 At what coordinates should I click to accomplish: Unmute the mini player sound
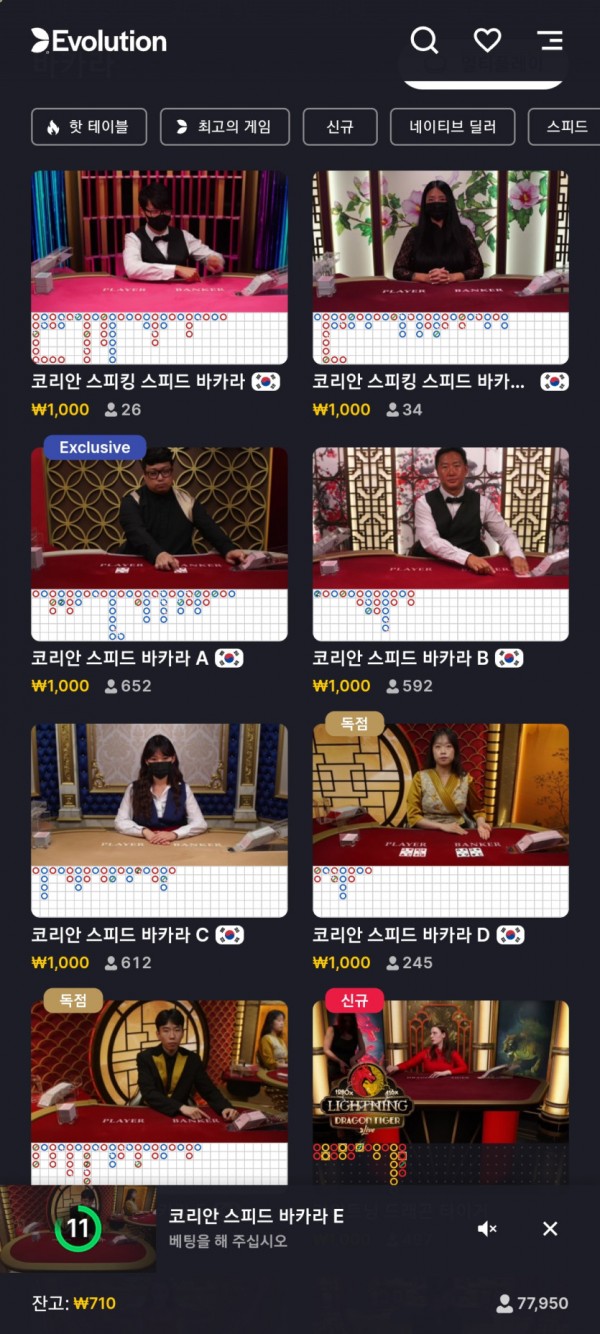[487, 1229]
